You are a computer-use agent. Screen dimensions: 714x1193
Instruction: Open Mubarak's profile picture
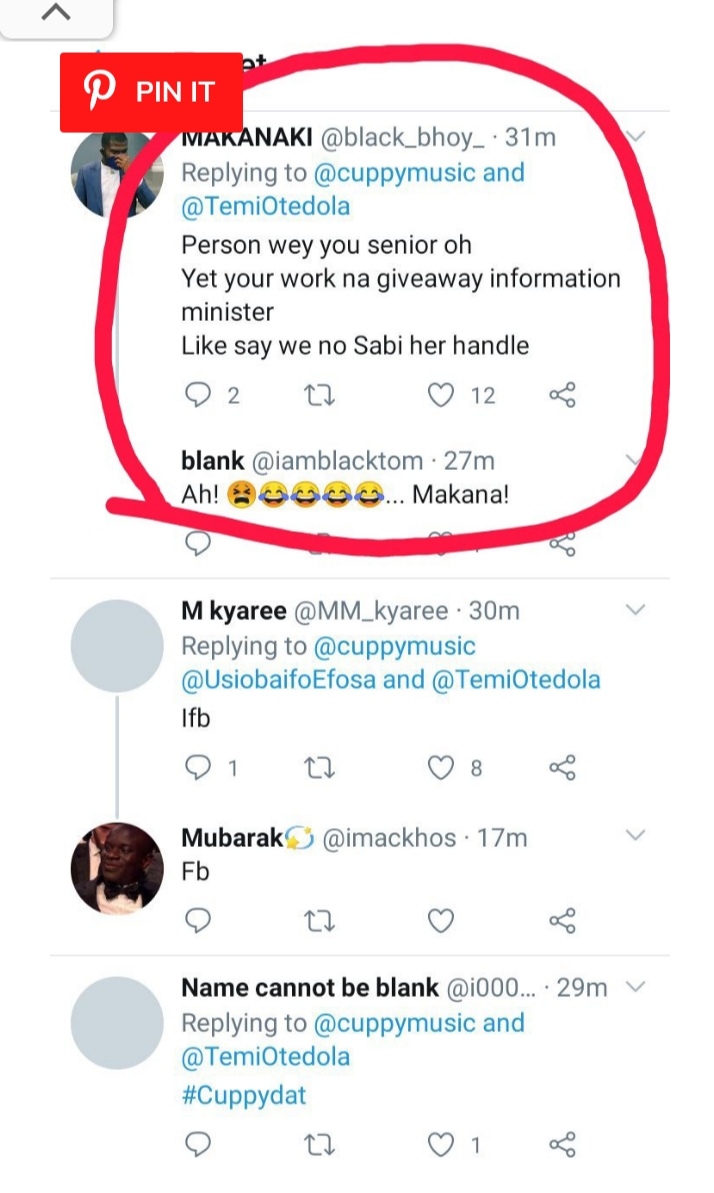coord(116,868)
